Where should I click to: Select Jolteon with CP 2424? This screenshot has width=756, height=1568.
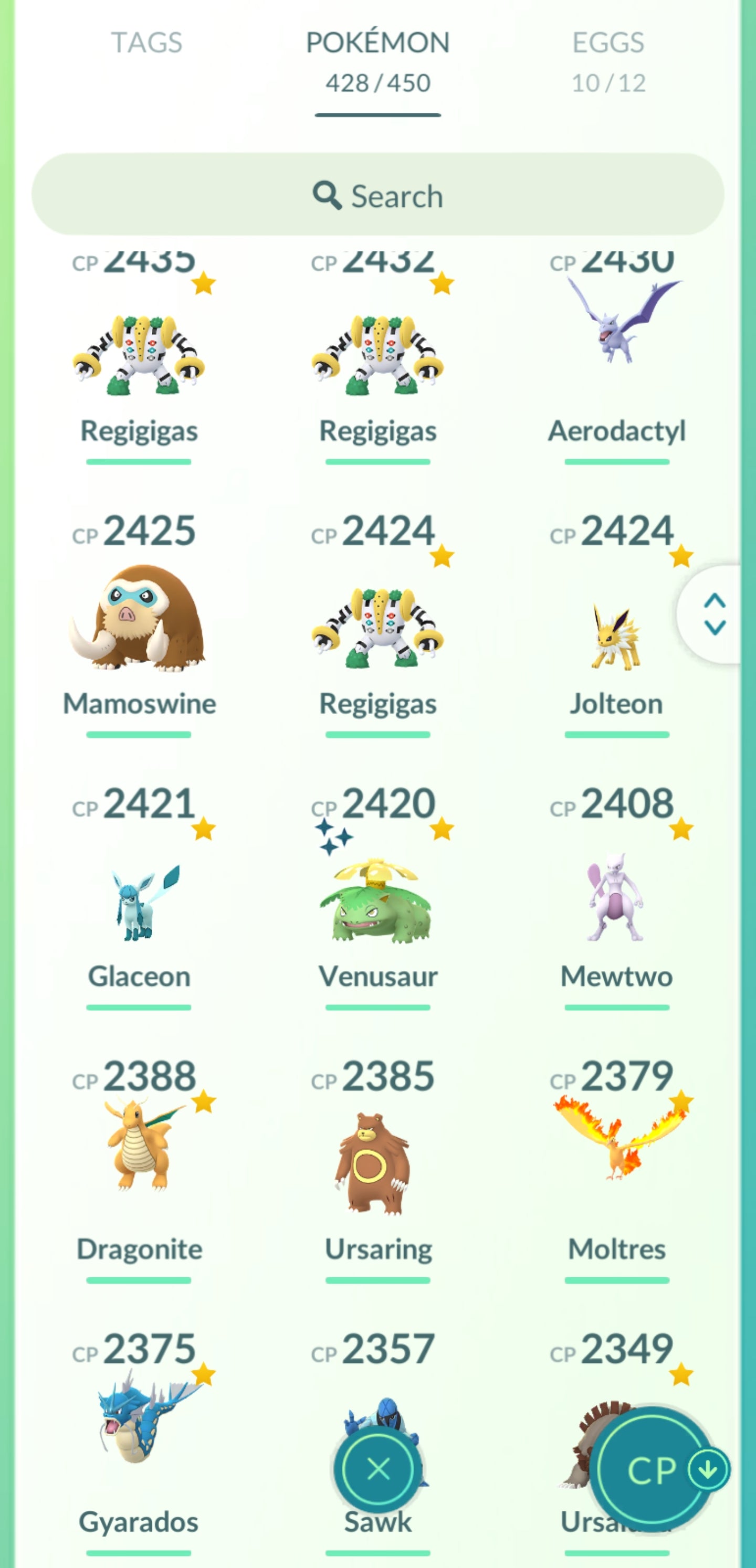coord(615,633)
